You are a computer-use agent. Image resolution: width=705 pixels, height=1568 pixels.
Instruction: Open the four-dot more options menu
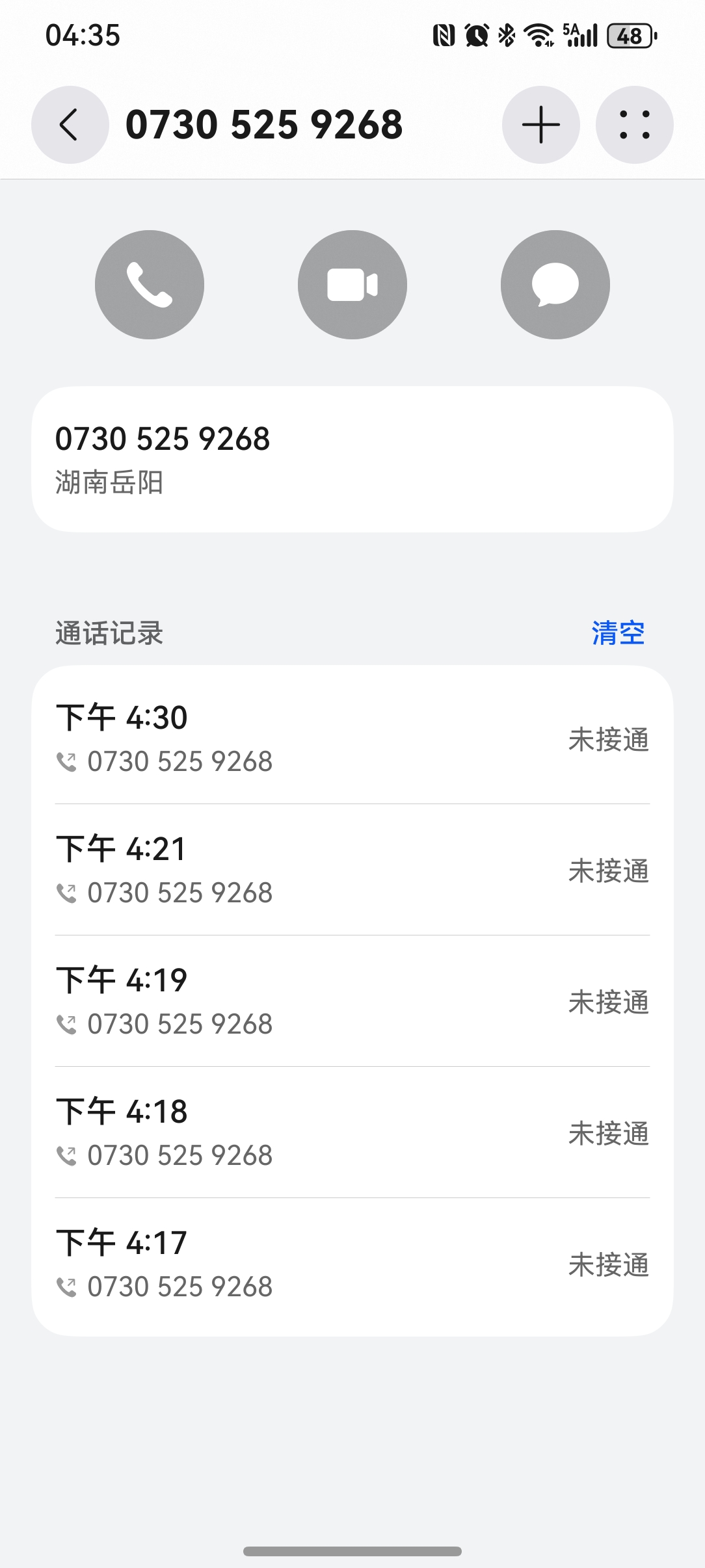click(x=634, y=124)
